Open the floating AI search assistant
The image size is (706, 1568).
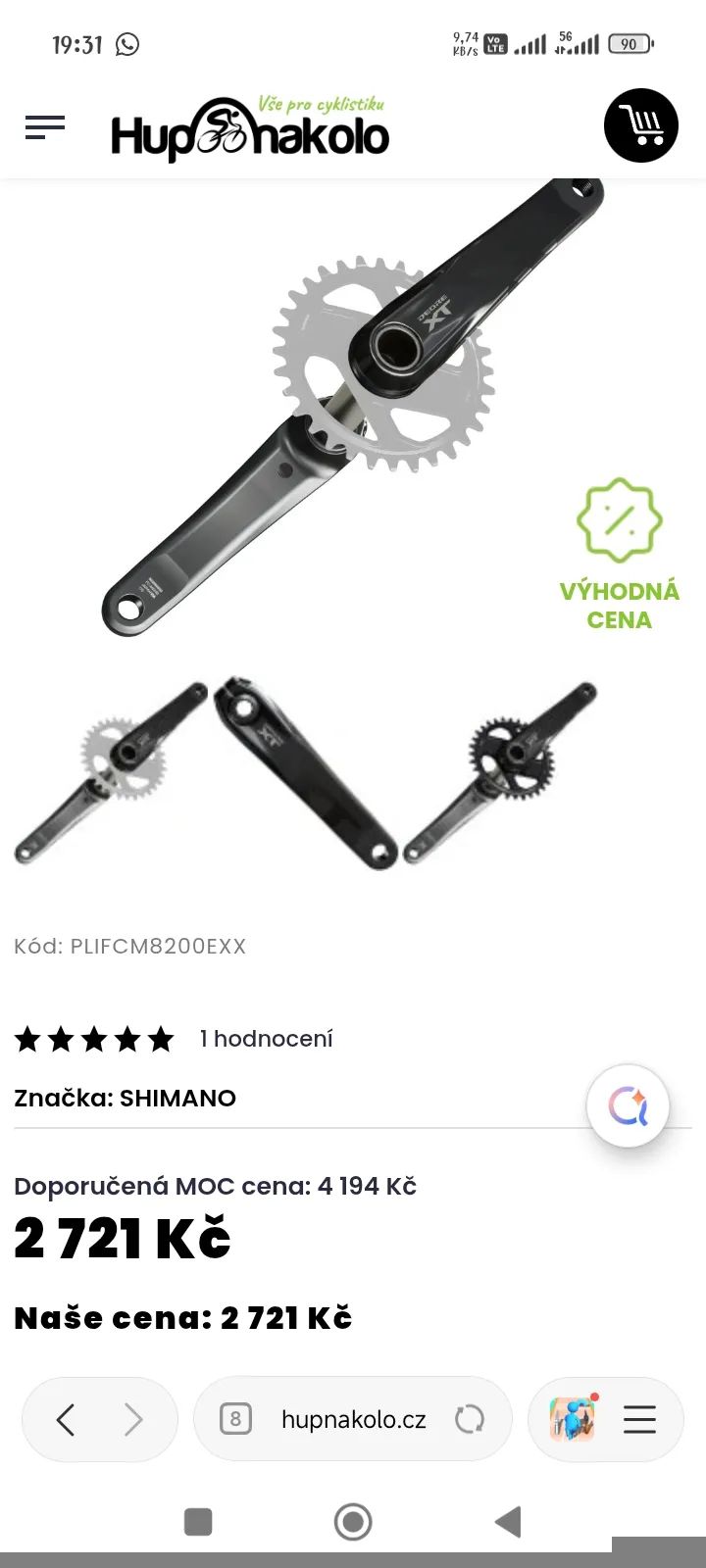(628, 1106)
